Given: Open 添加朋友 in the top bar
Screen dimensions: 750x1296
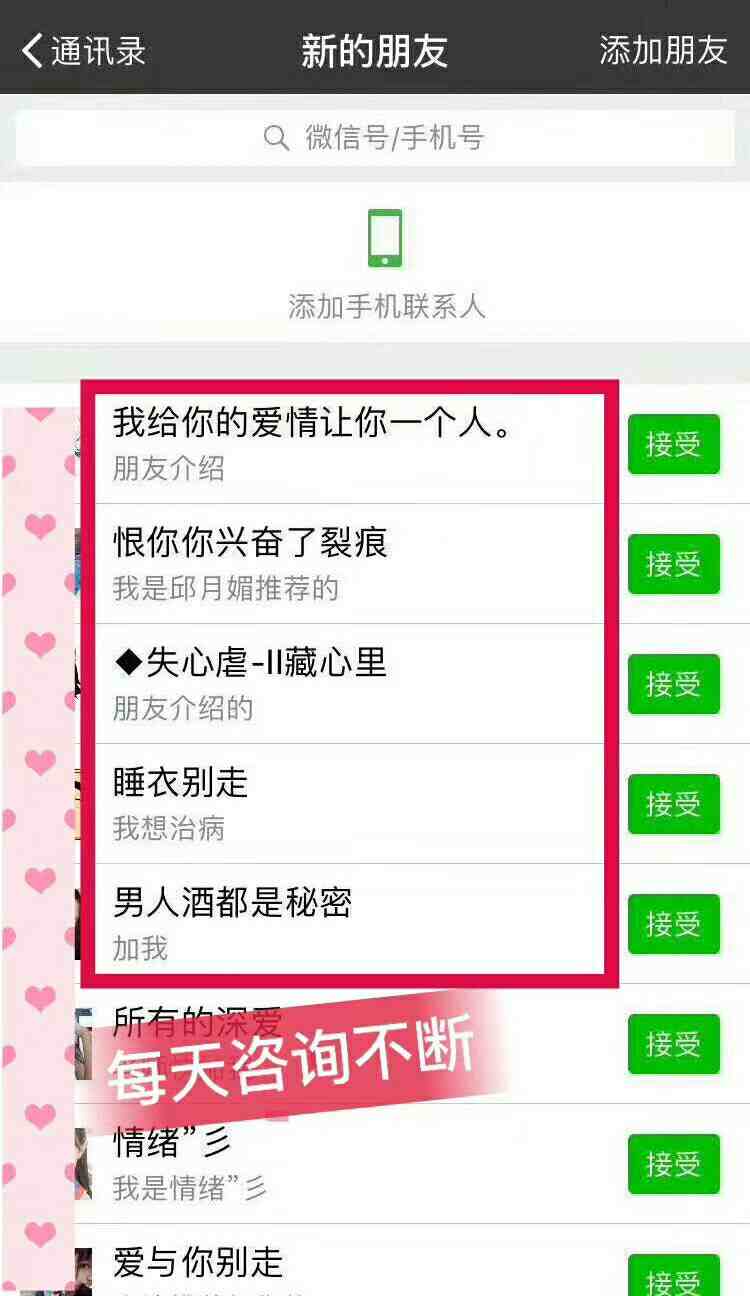Looking at the screenshot, I should coord(662,50).
